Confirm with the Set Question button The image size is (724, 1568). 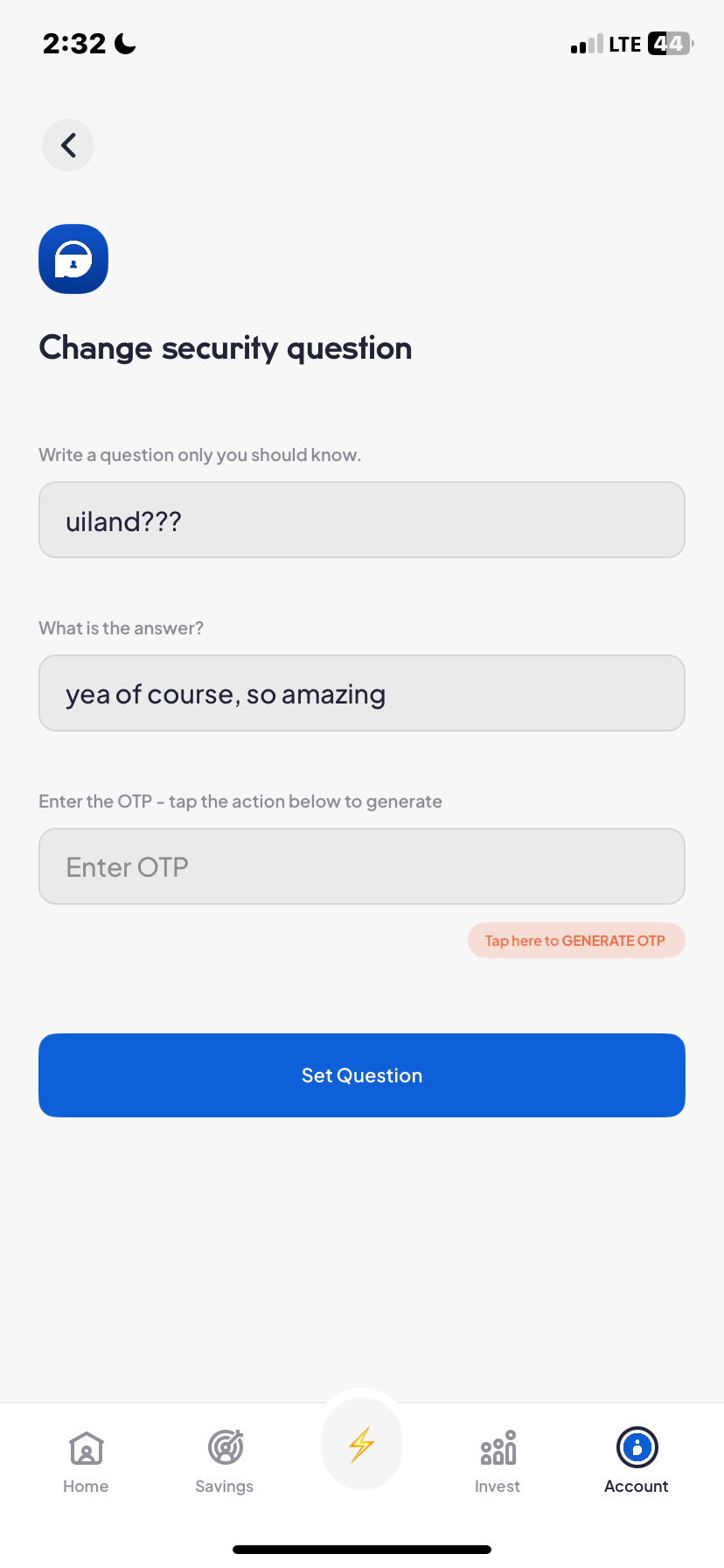pos(362,1075)
